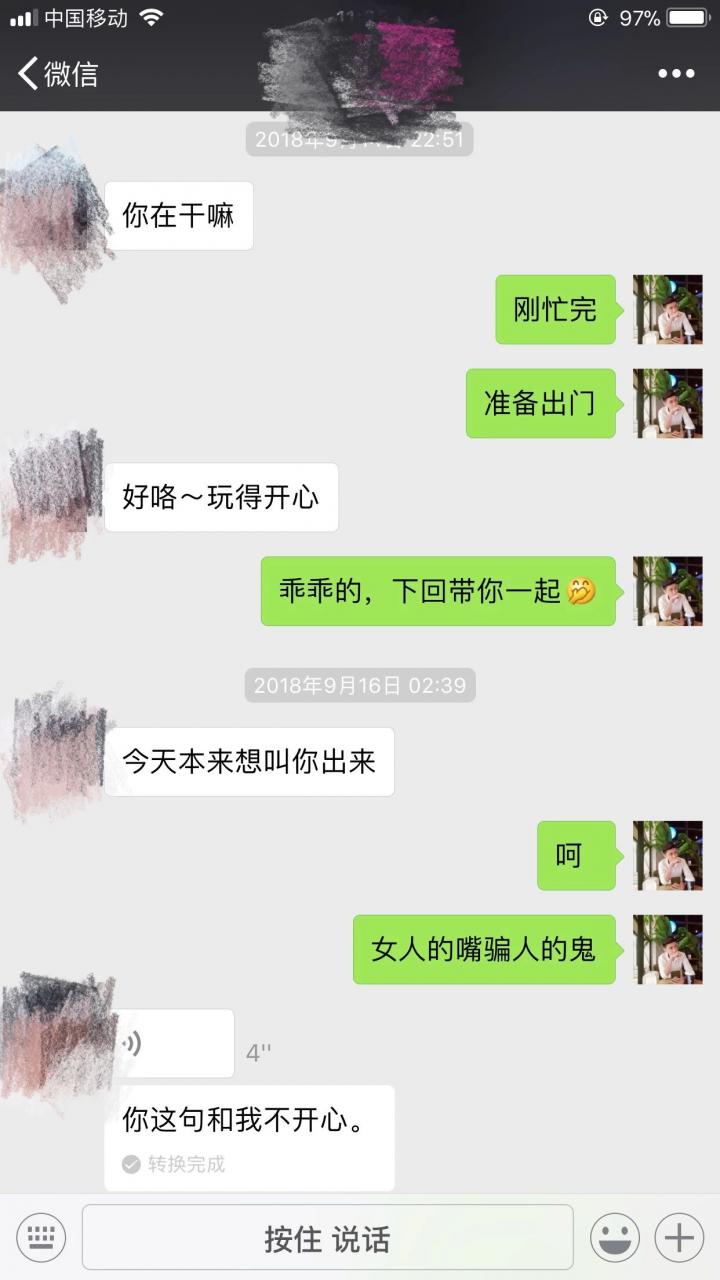Open the three-dot chat options menu
This screenshot has height=1280, width=720.
(676, 73)
